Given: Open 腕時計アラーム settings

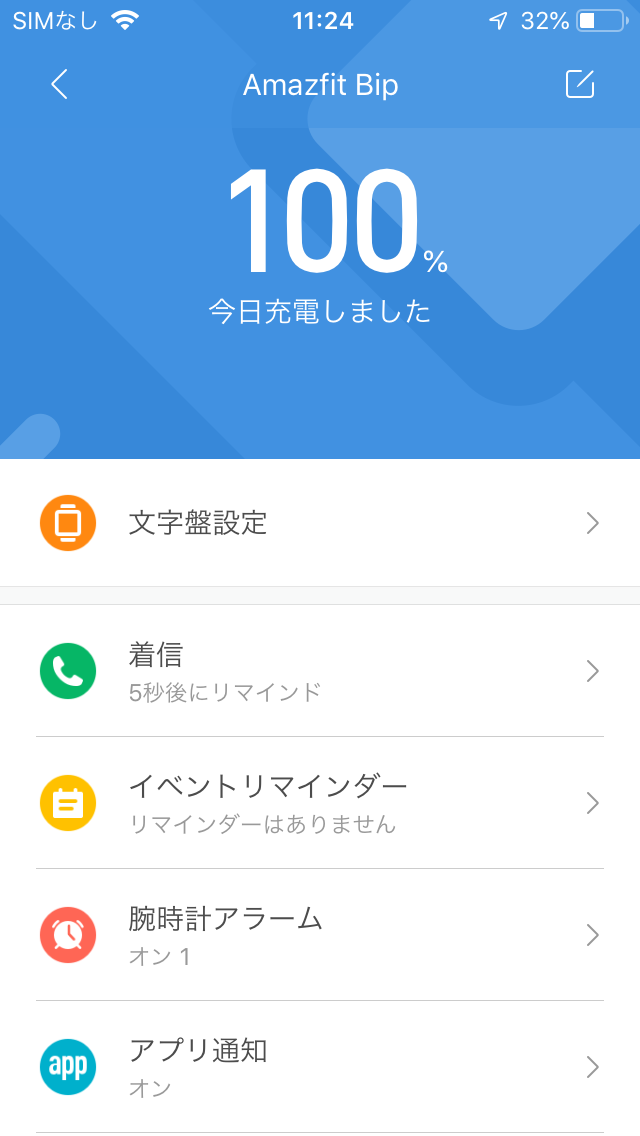Looking at the screenshot, I should (320, 935).
